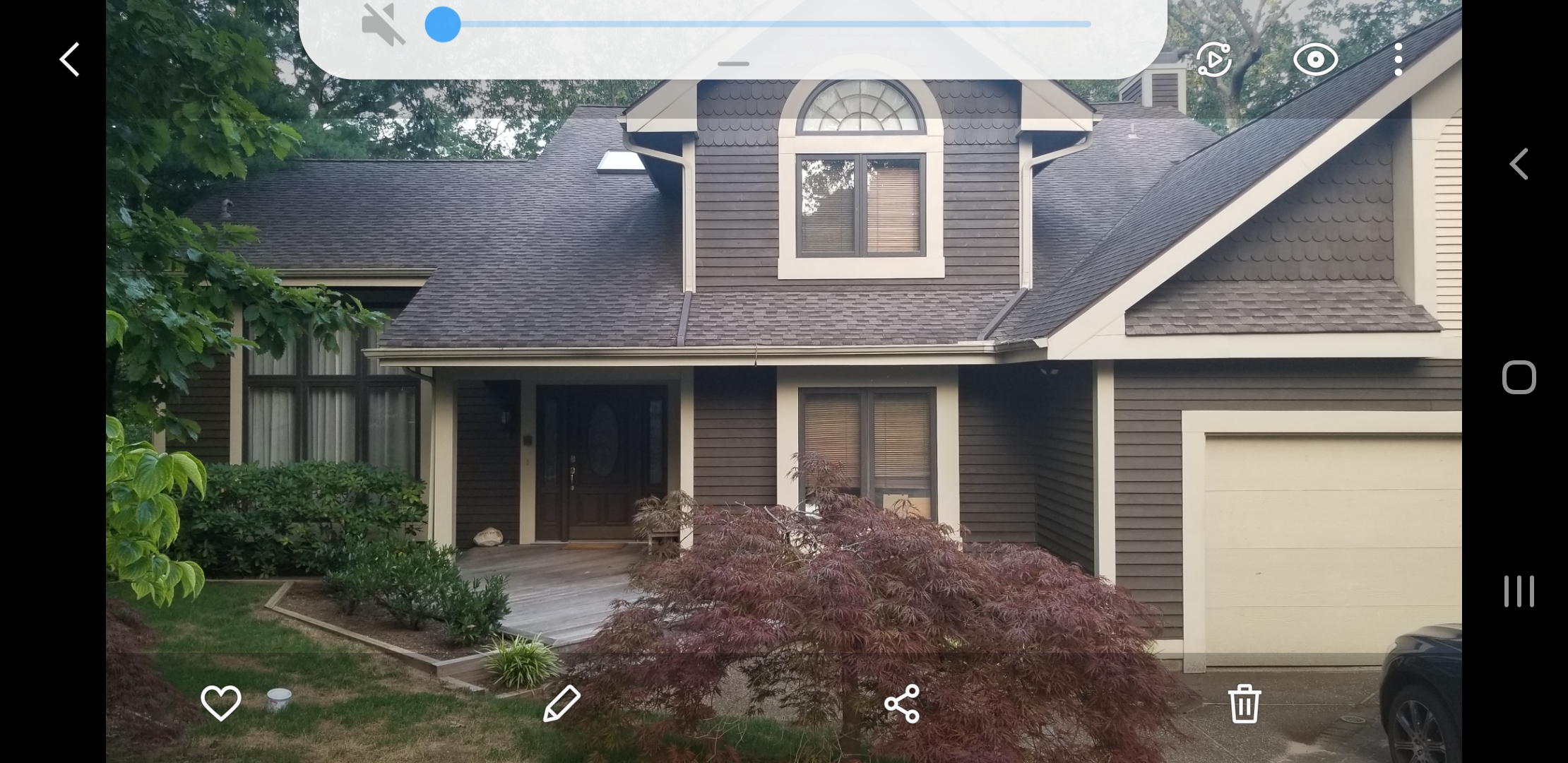This screenshot has height=763, width=1568.
Task: Go back from the photo viewer
Action: (69, 59)
